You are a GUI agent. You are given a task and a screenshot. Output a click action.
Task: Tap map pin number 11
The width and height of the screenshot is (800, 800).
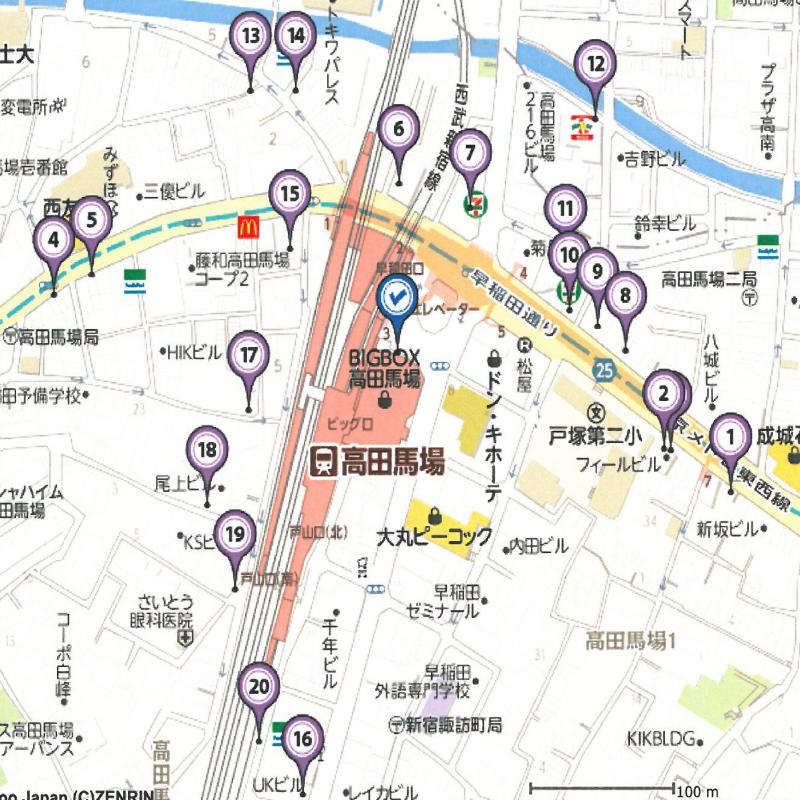pos(566,210)
